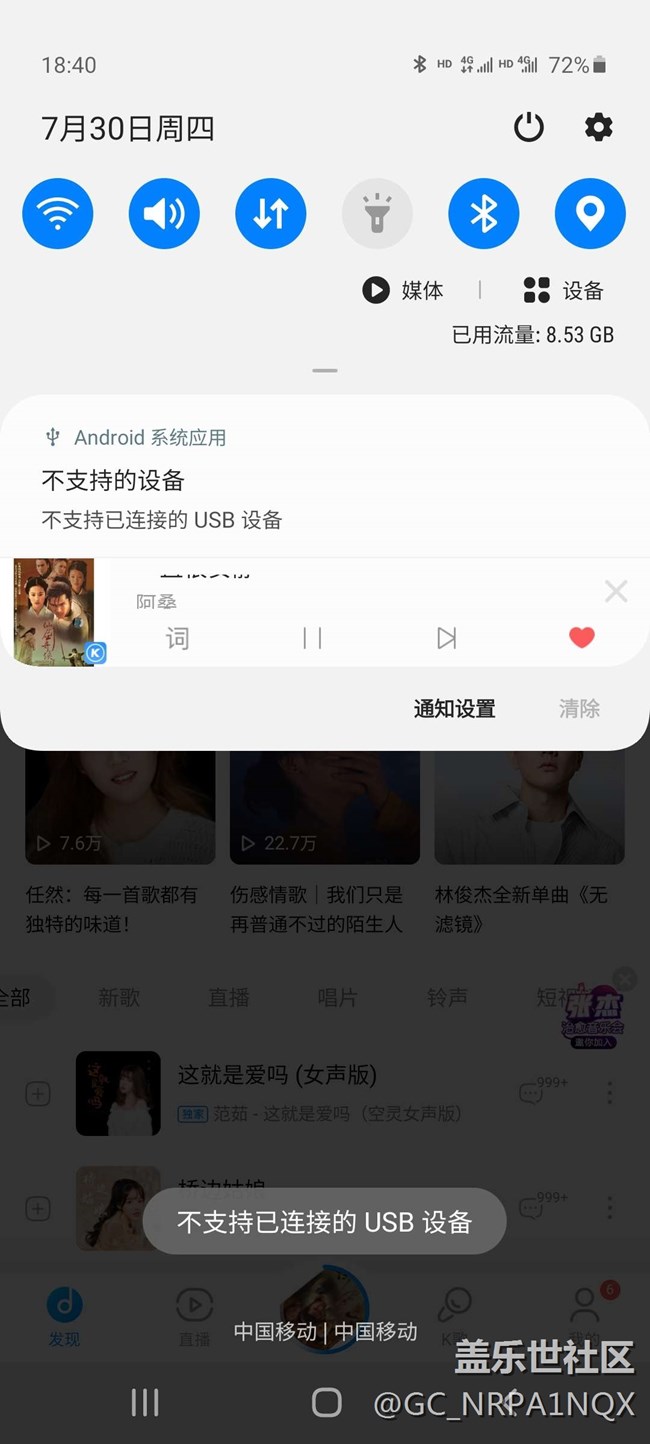Open system settings gear
650x1444 pixels.
(x=598, y=127)
